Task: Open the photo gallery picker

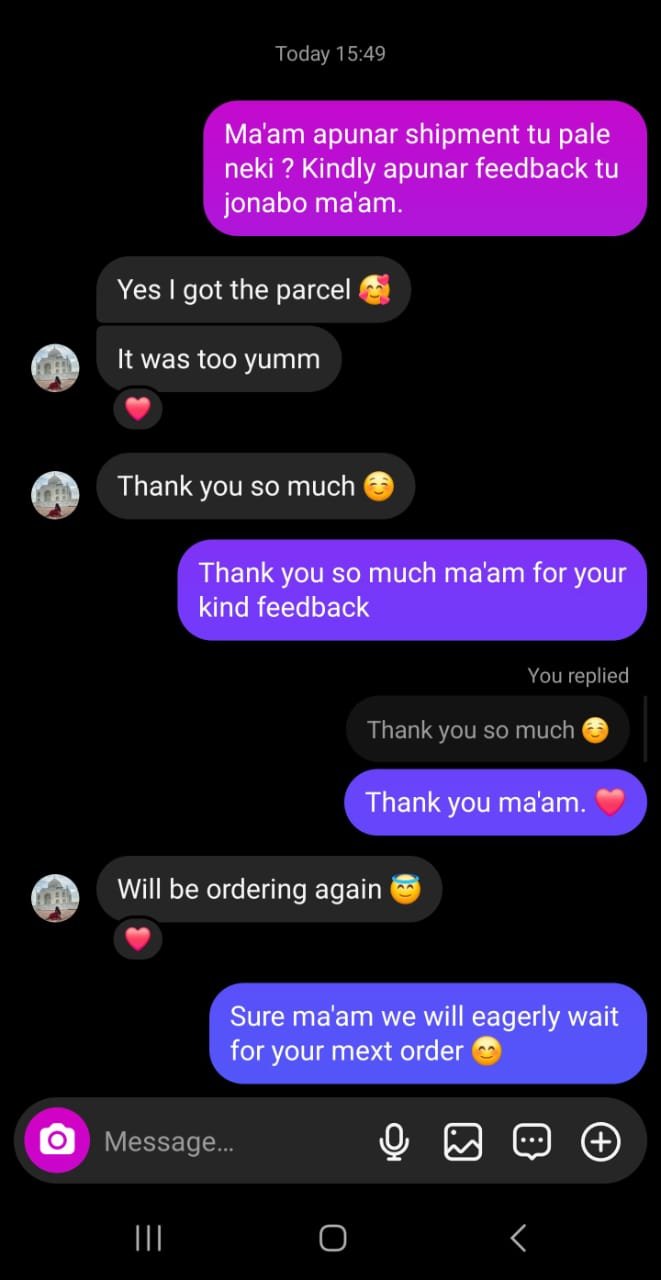Action: click(x=463, y=1141)
